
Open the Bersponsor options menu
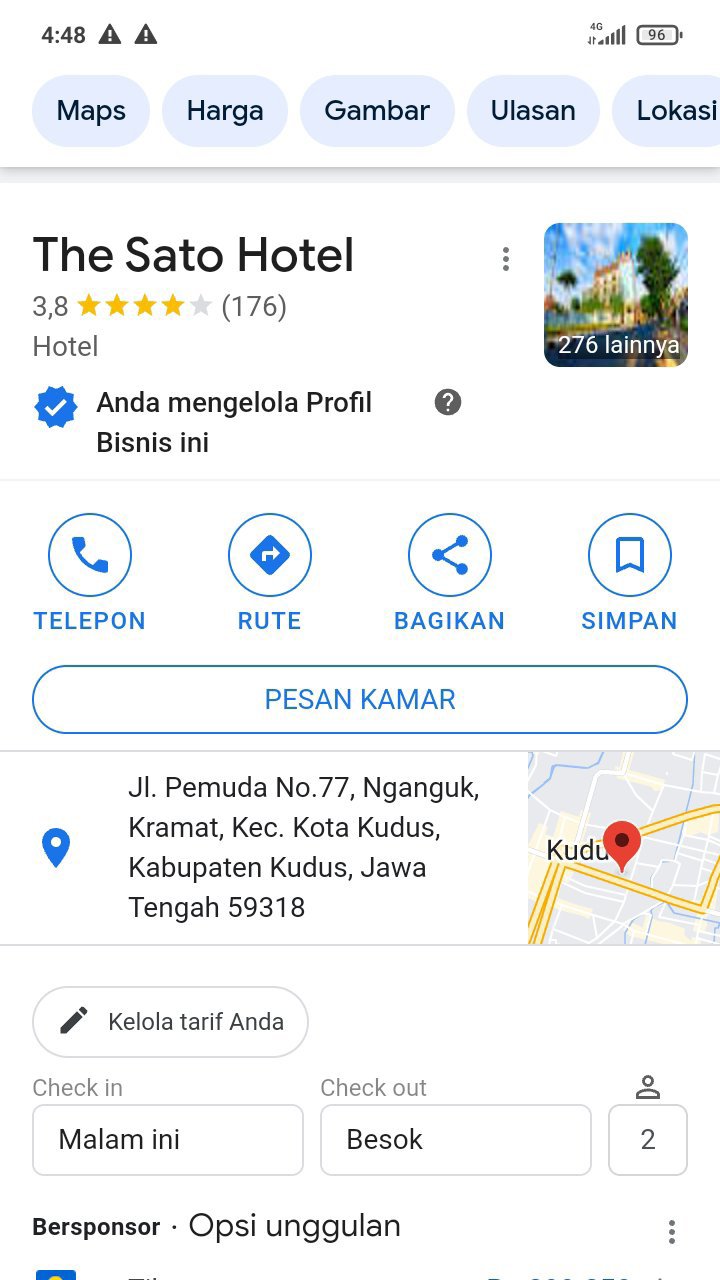point(672,1230)
